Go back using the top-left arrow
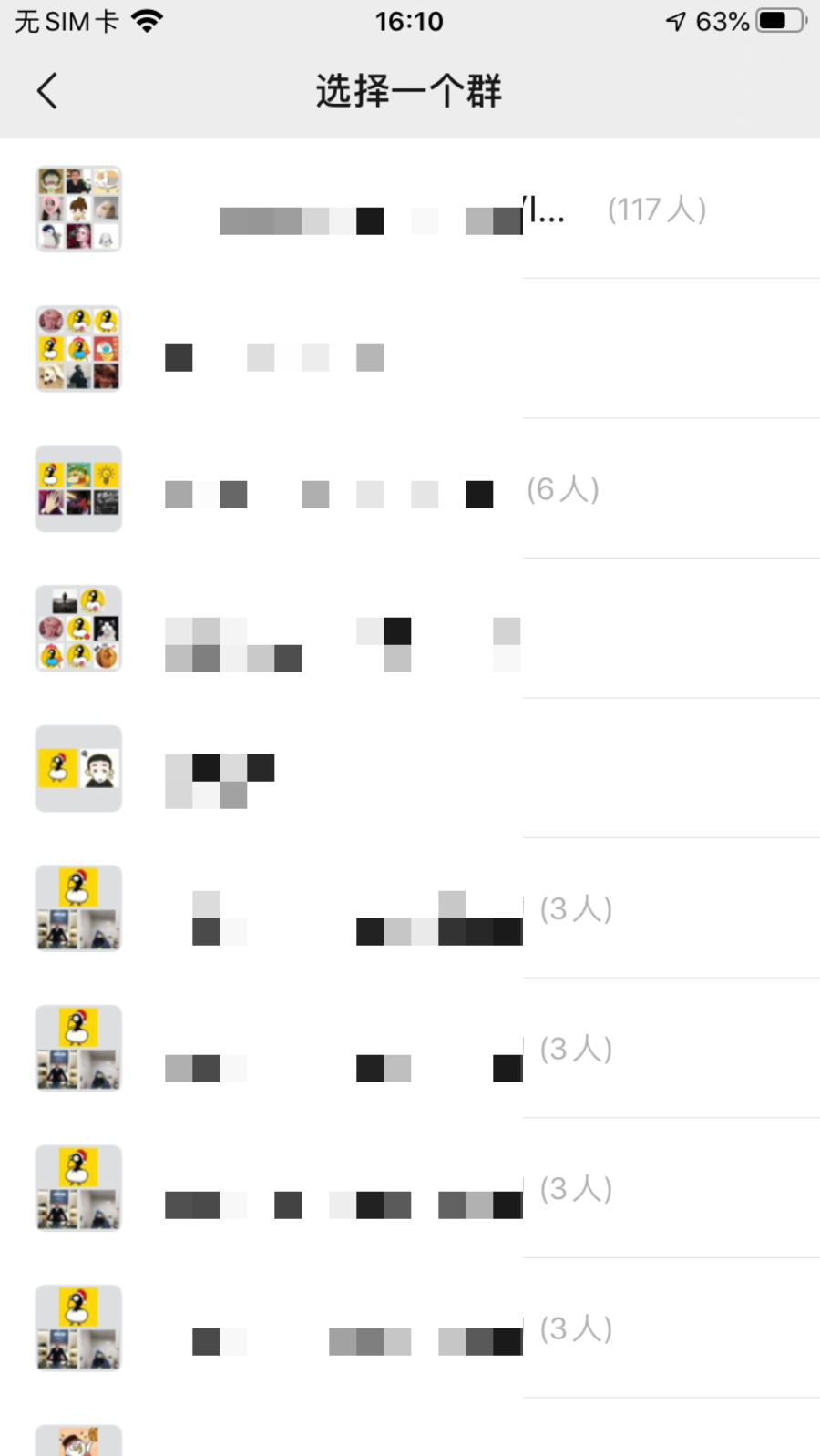Image resolution: width=820 pixels, height=1456 pixels. (x=47, y=91)
